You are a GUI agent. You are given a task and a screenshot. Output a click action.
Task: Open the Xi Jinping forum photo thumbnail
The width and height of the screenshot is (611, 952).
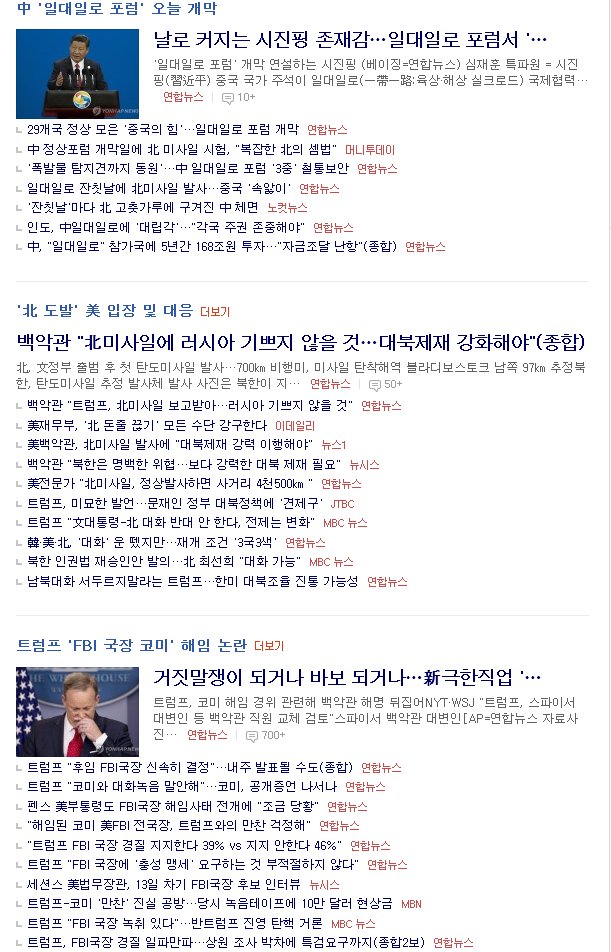click(78, 74)
